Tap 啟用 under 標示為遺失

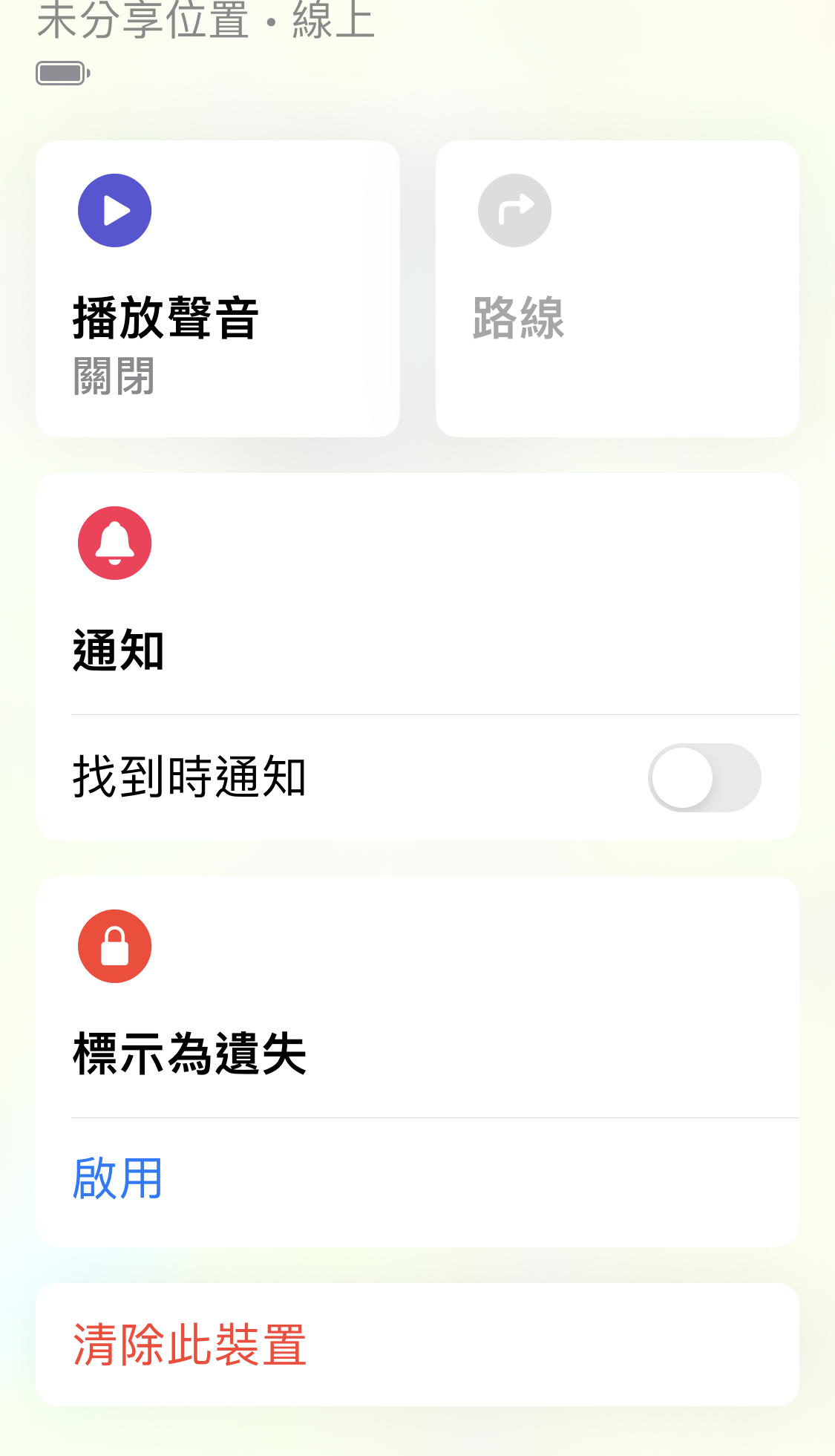tap(117, 1178)
